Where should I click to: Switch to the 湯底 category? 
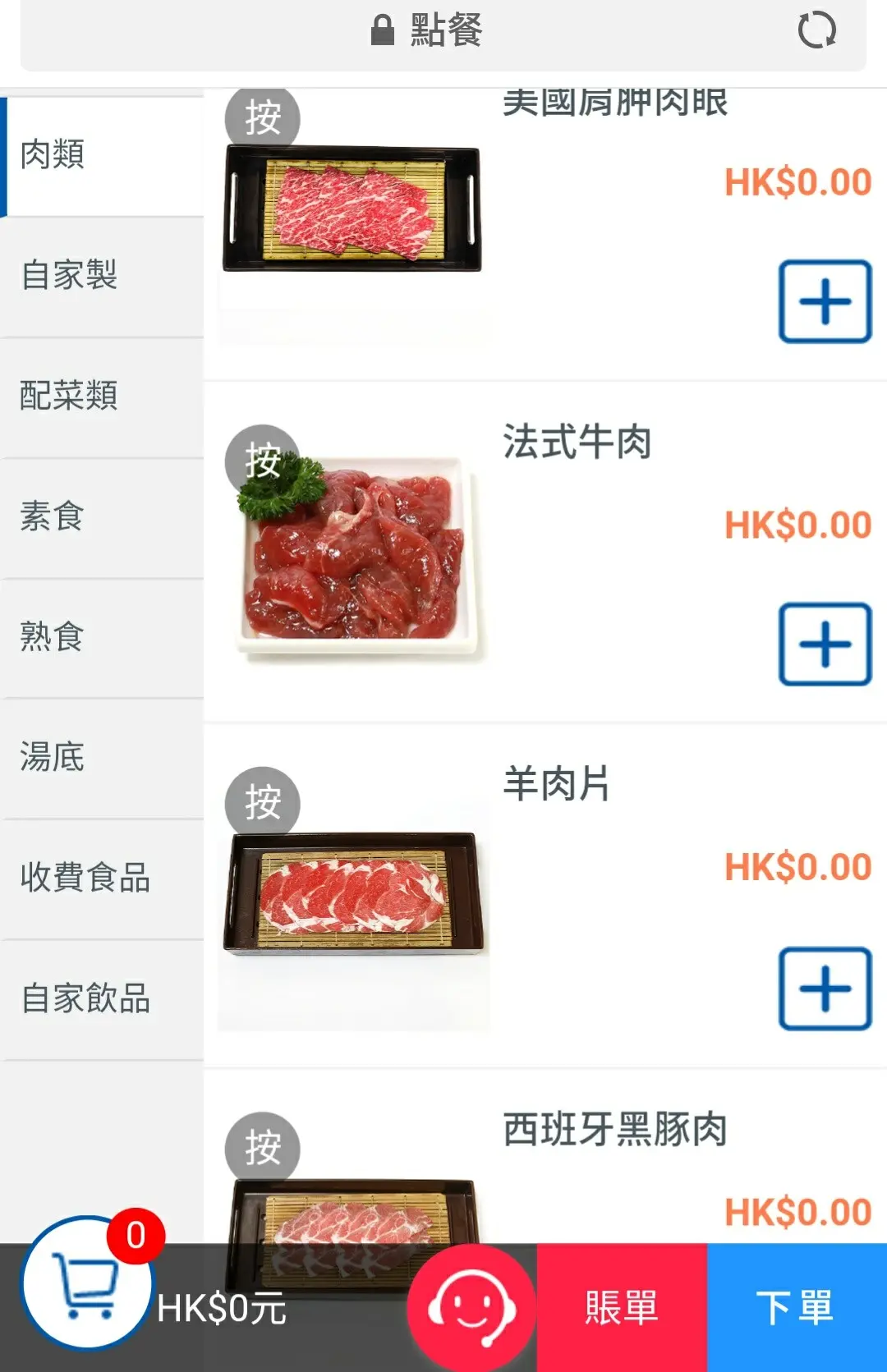point(102,757)
